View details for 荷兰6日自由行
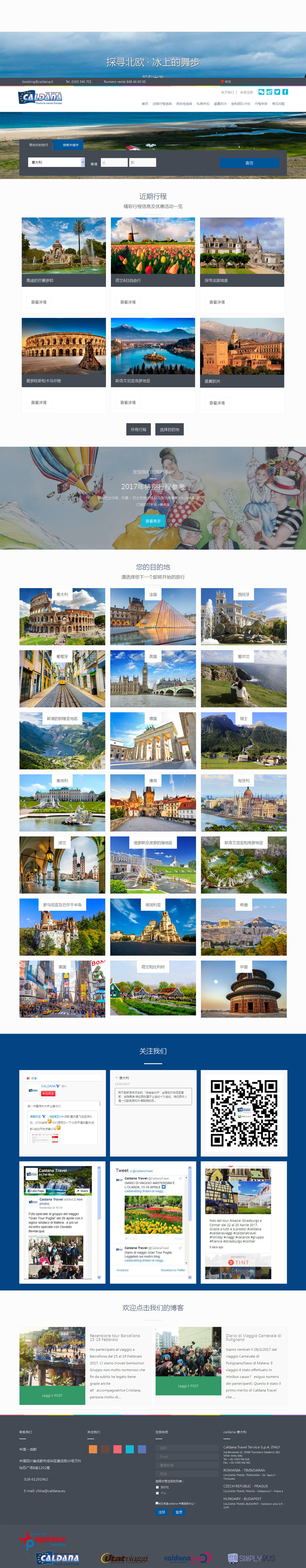Screen dimensions: 306x1568 tap(128, 302)
